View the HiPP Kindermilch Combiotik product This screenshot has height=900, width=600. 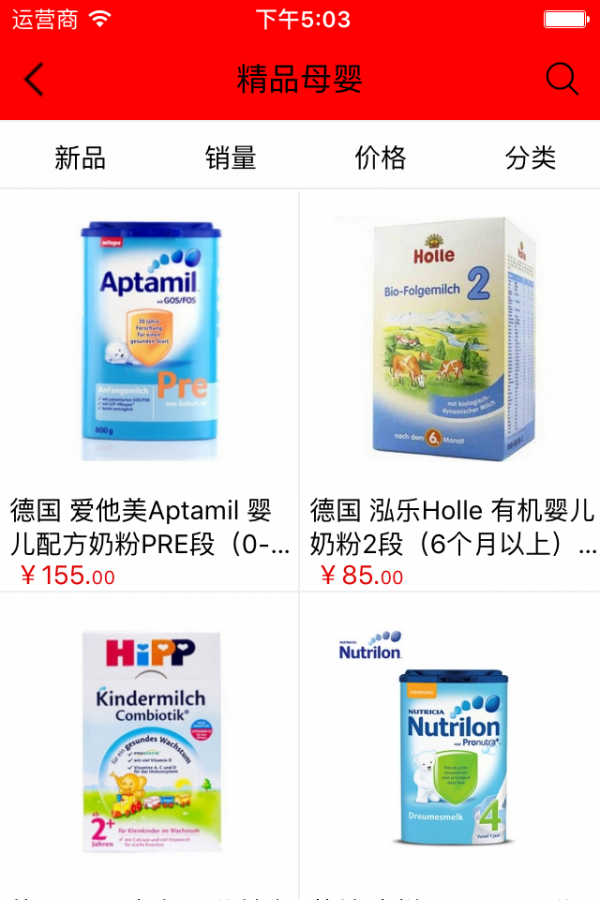[149, 740]
